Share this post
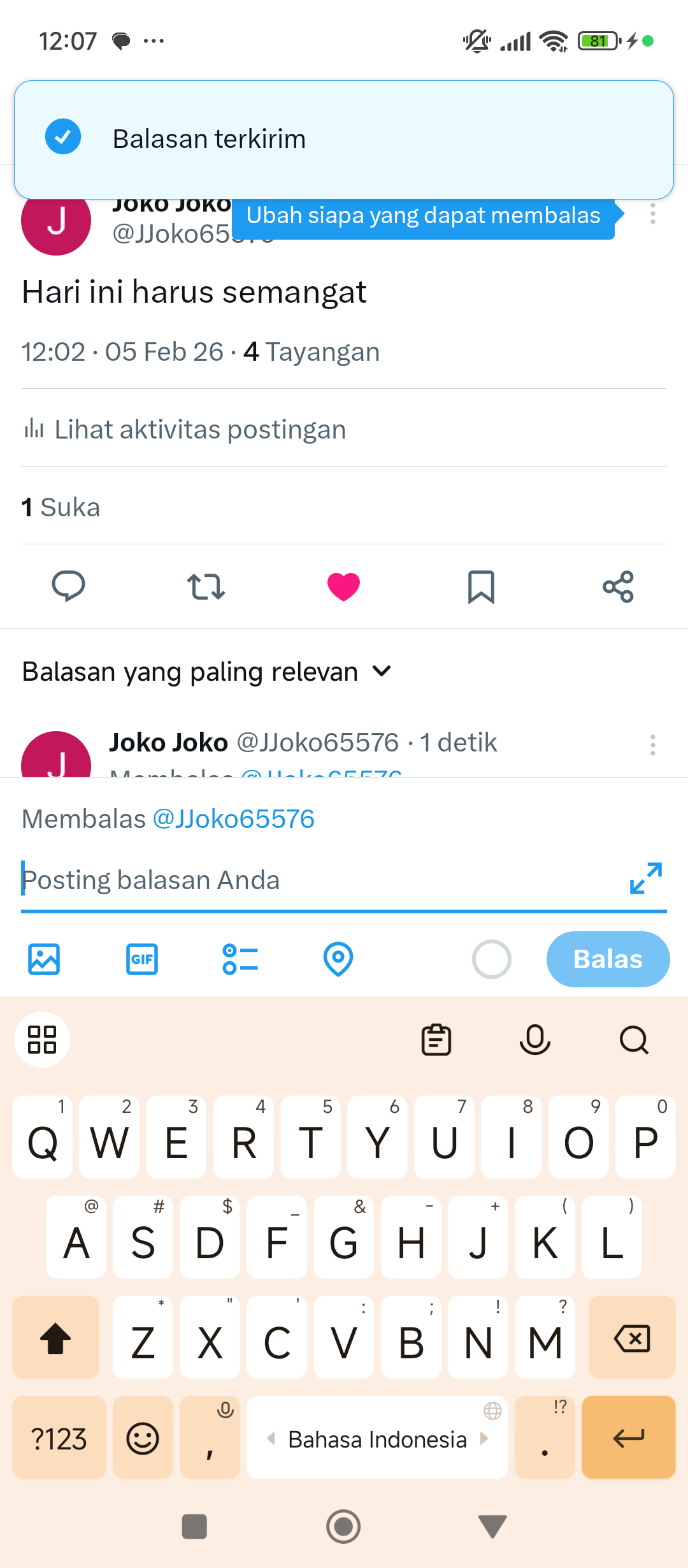This screenshot has height=1568, width=688. 618,586
